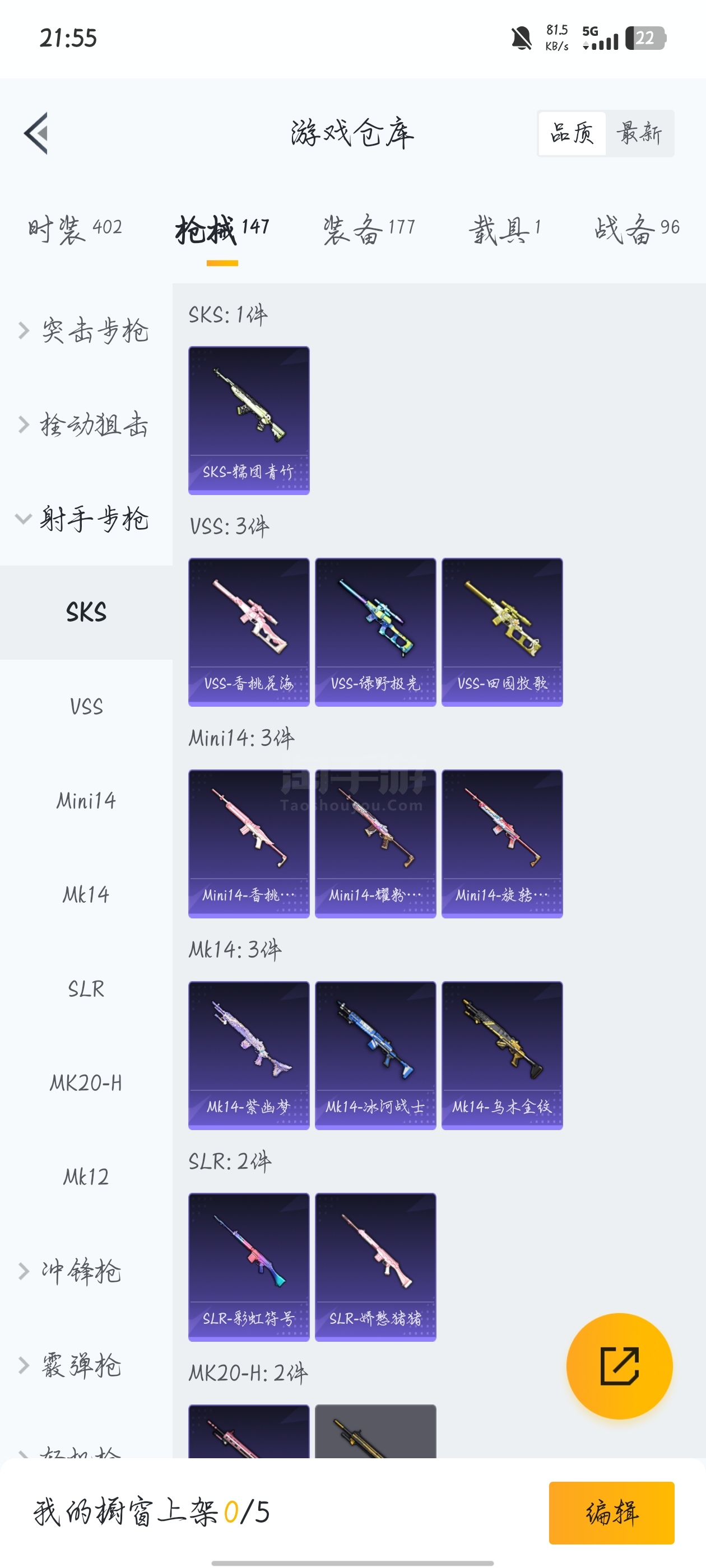Expand the 栓动狙击 category

pyautogui.click(x=85, y=424)
